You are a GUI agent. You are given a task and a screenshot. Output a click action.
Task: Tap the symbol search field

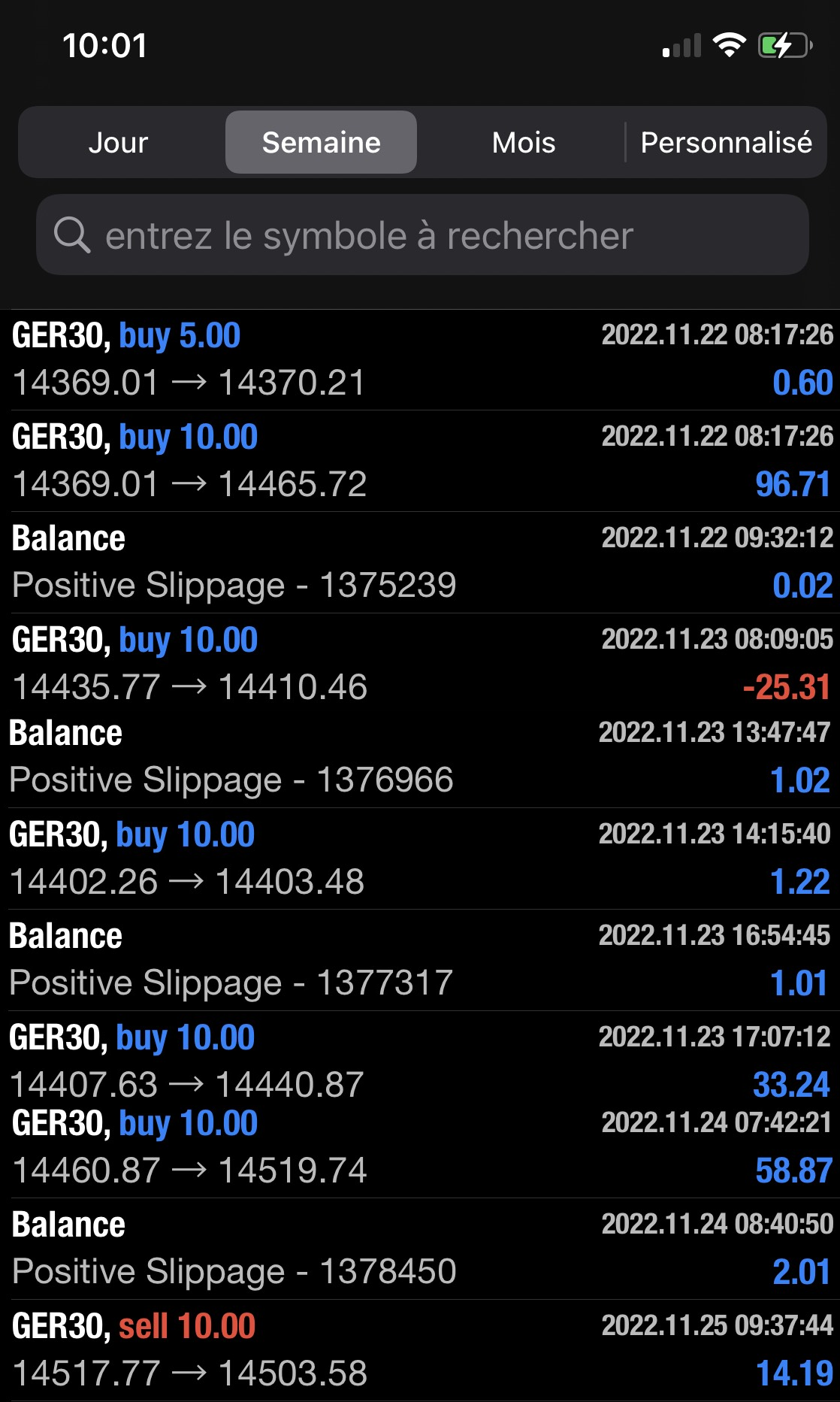pos(421,235)
